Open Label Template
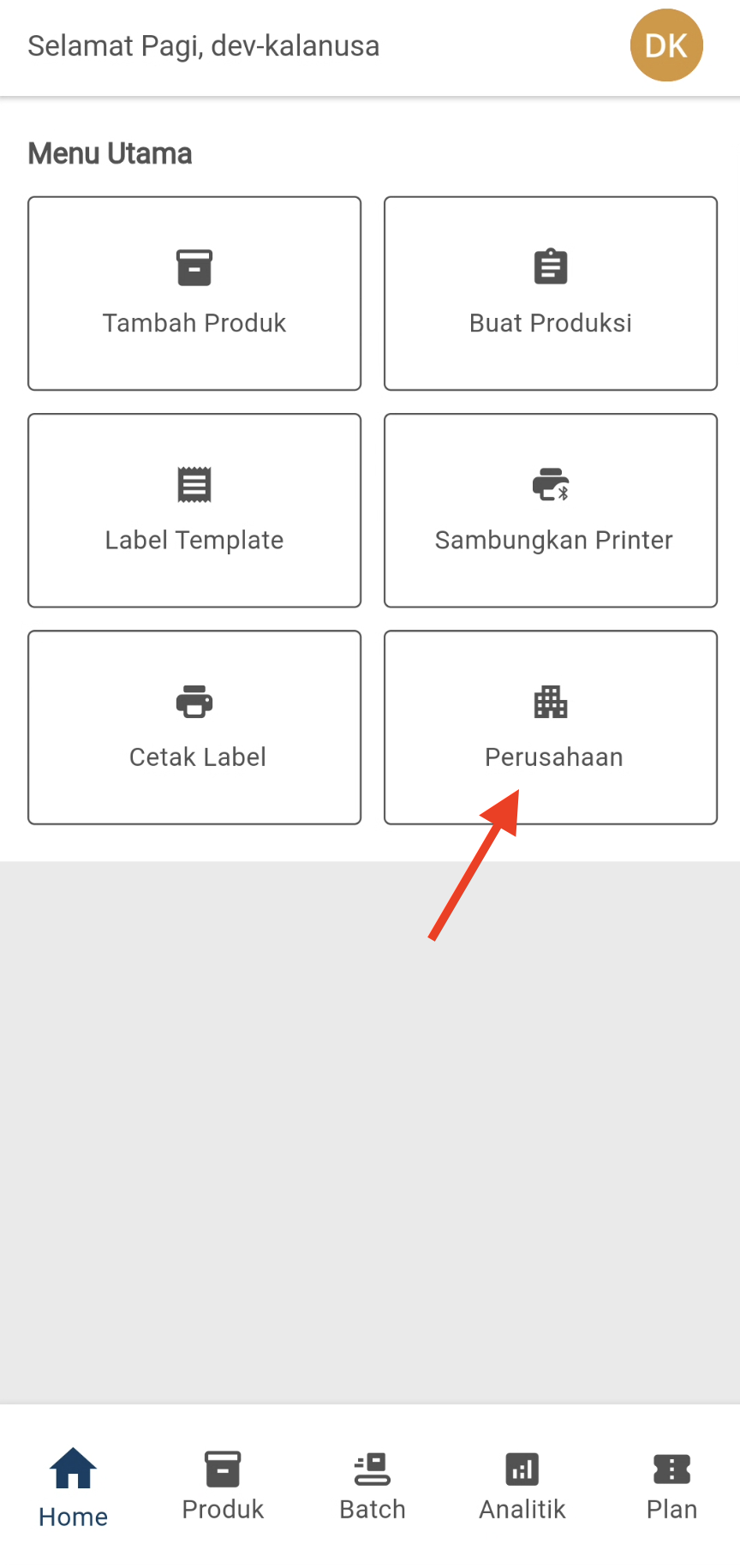This screenshot has height=1568, width=740. 194,511
